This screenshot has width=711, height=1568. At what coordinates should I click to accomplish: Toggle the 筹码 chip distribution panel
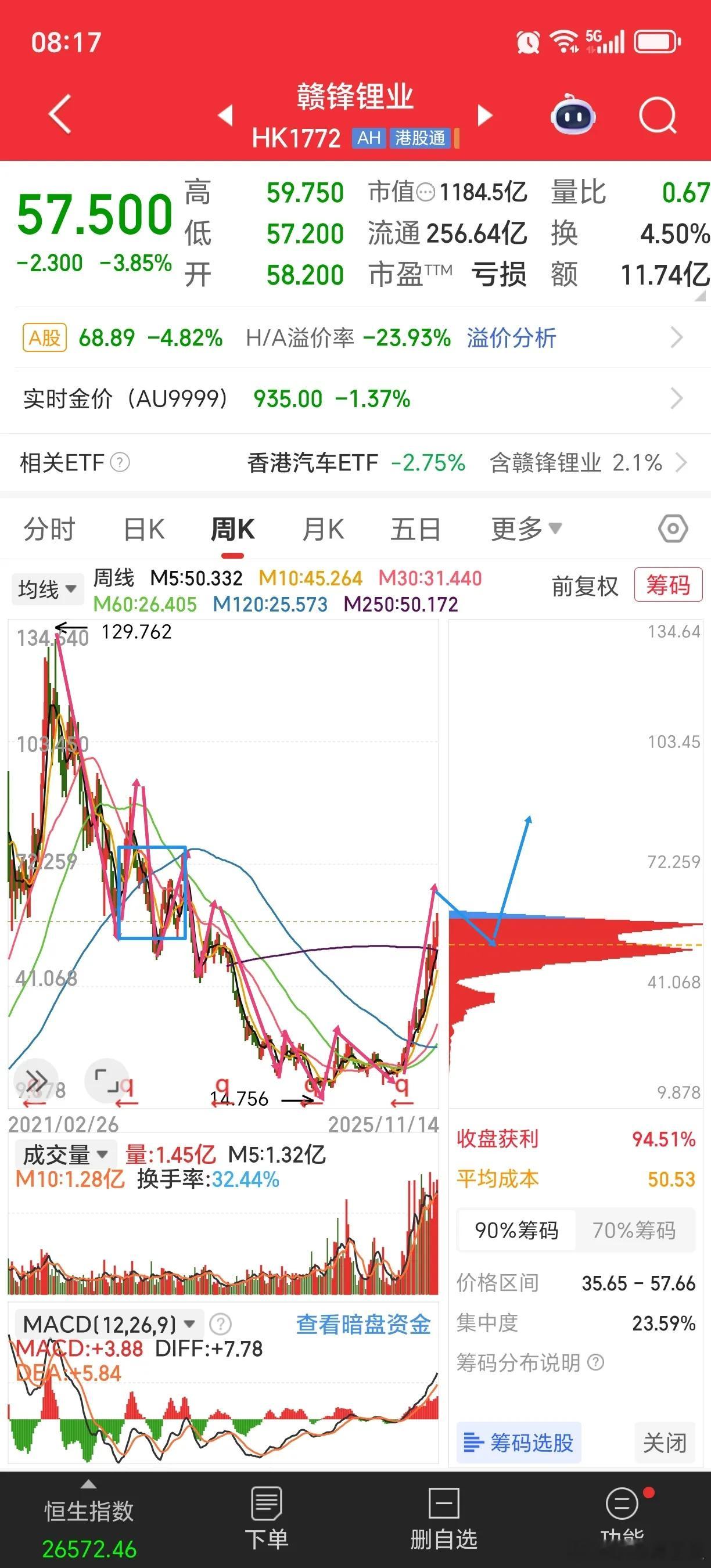click(668, 585)
